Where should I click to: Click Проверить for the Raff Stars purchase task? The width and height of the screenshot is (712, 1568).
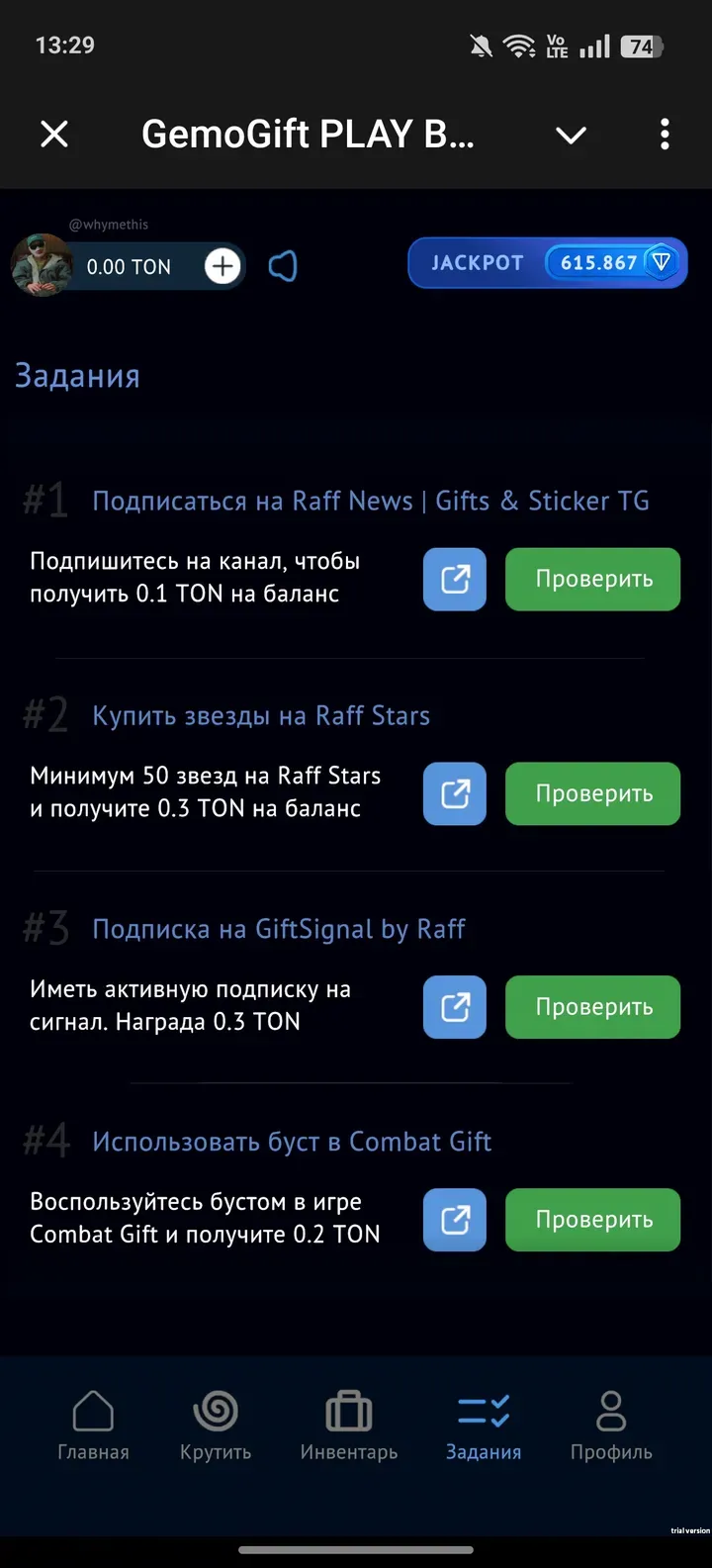click(591, 793)
